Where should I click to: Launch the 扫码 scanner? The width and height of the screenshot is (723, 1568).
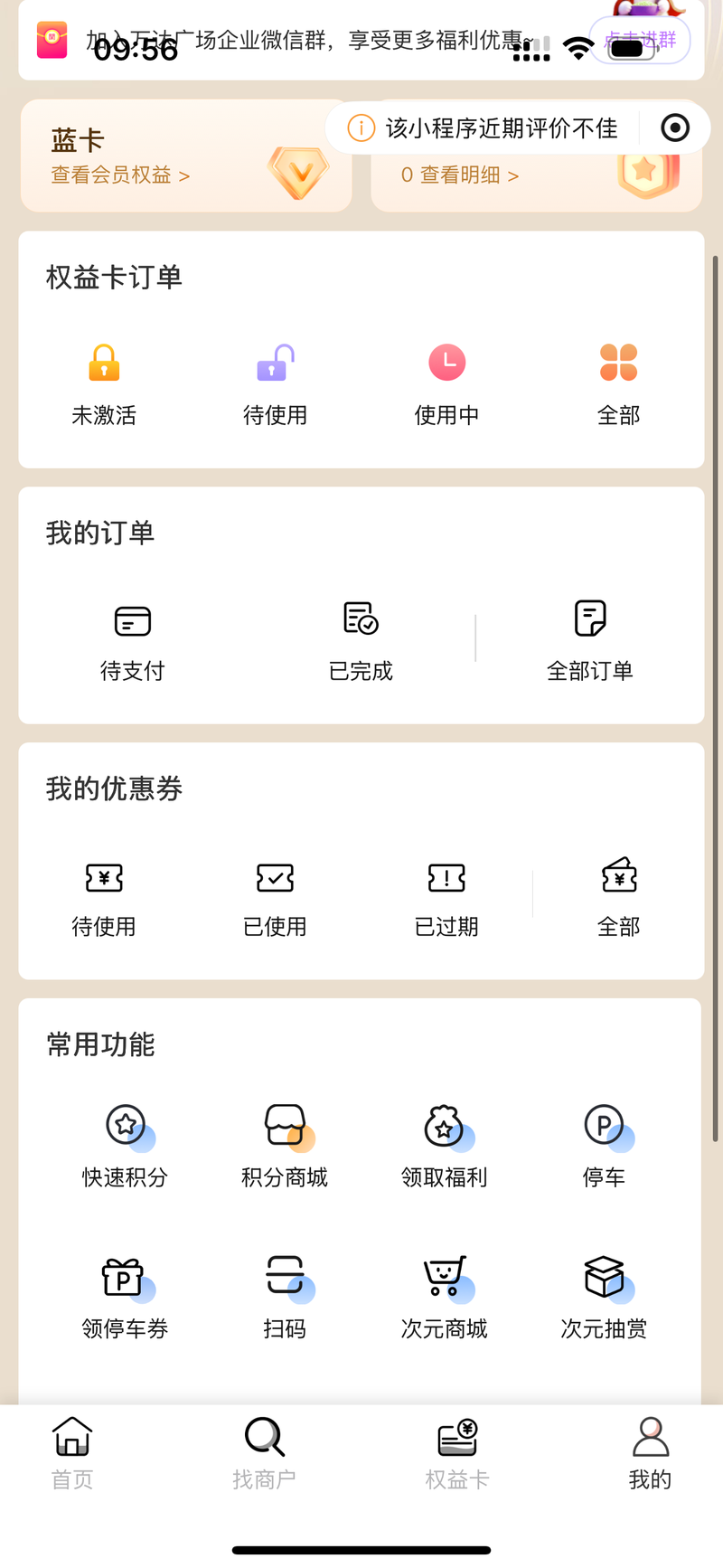(285, 1297)
